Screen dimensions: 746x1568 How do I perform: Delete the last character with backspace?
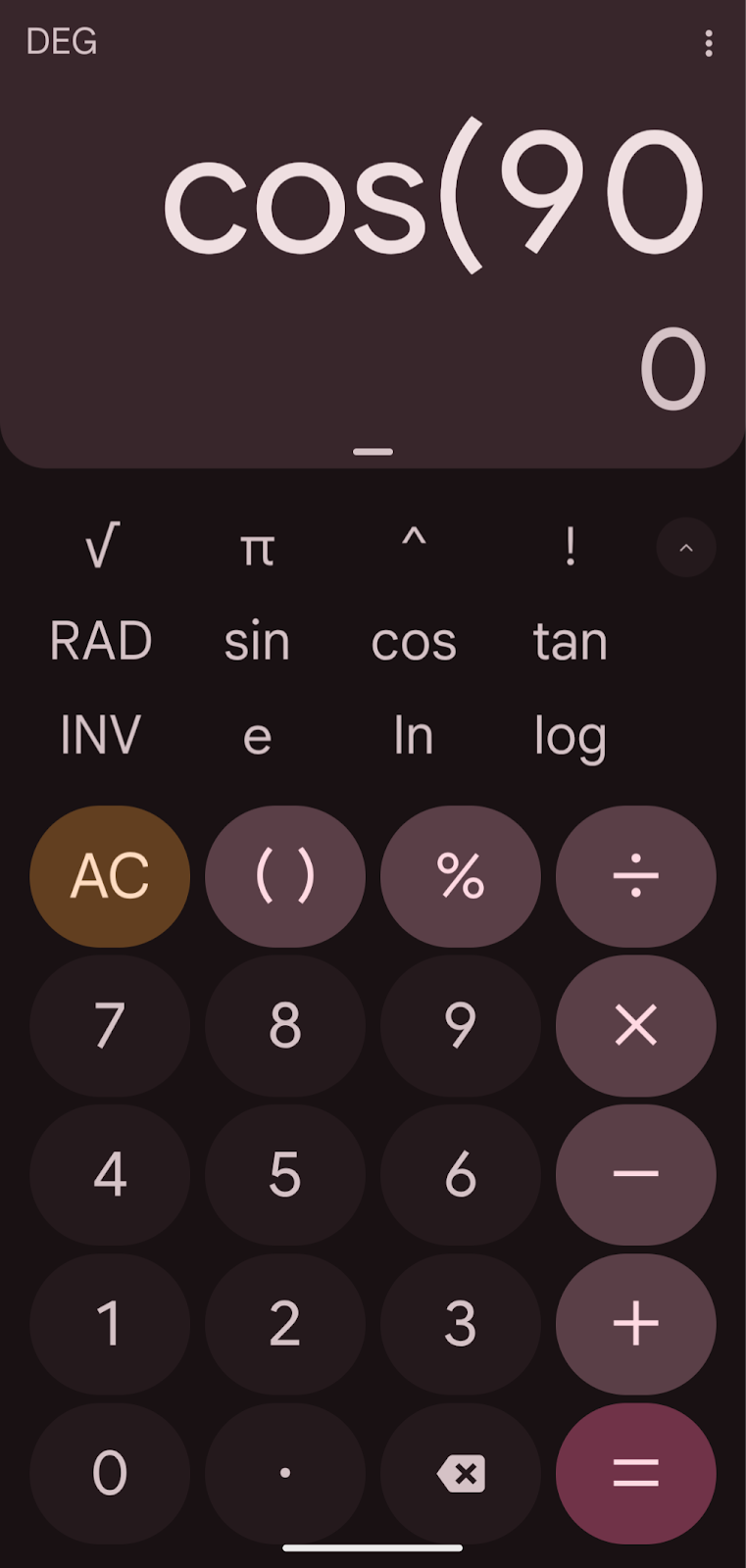[x=461, y=1473]
